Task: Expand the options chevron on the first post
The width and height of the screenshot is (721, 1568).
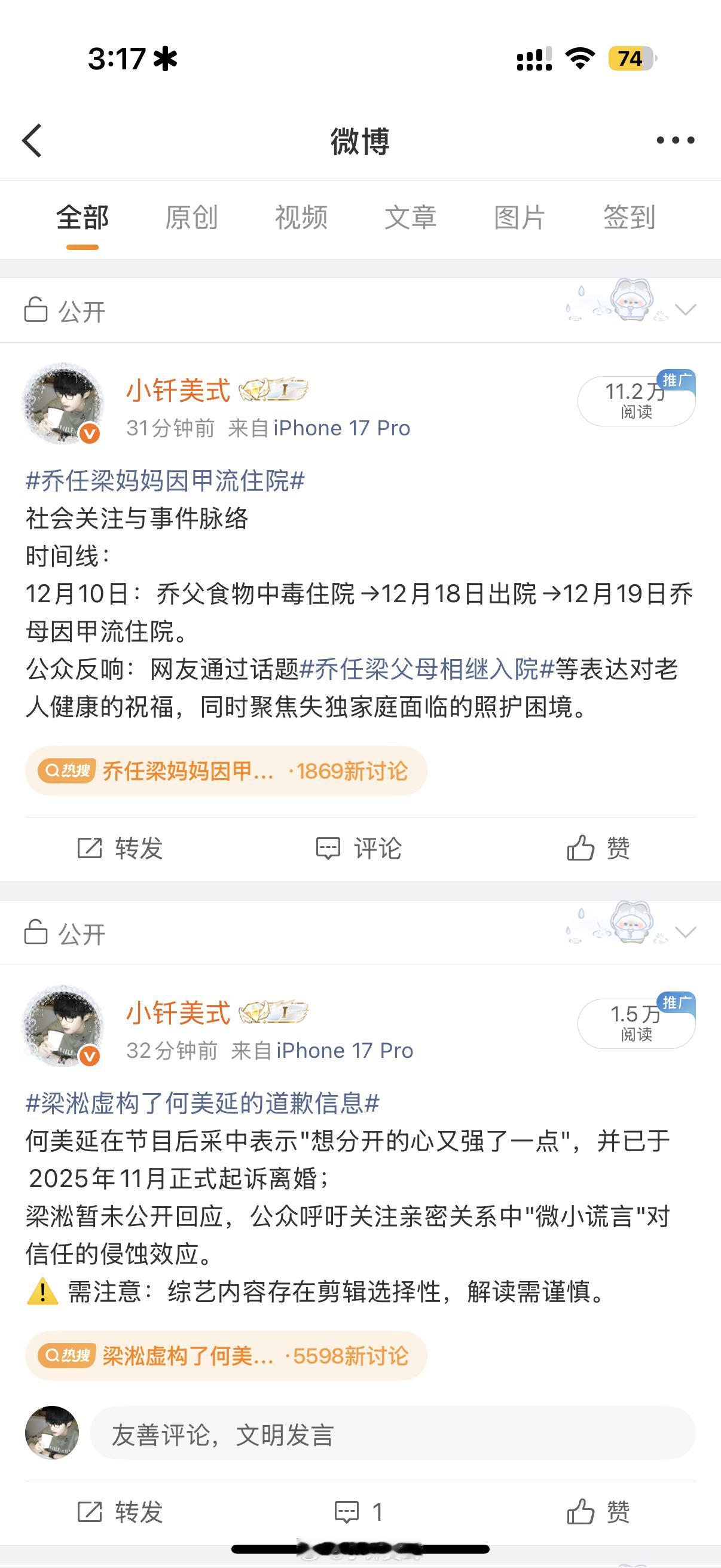Action: click(686, 309)
